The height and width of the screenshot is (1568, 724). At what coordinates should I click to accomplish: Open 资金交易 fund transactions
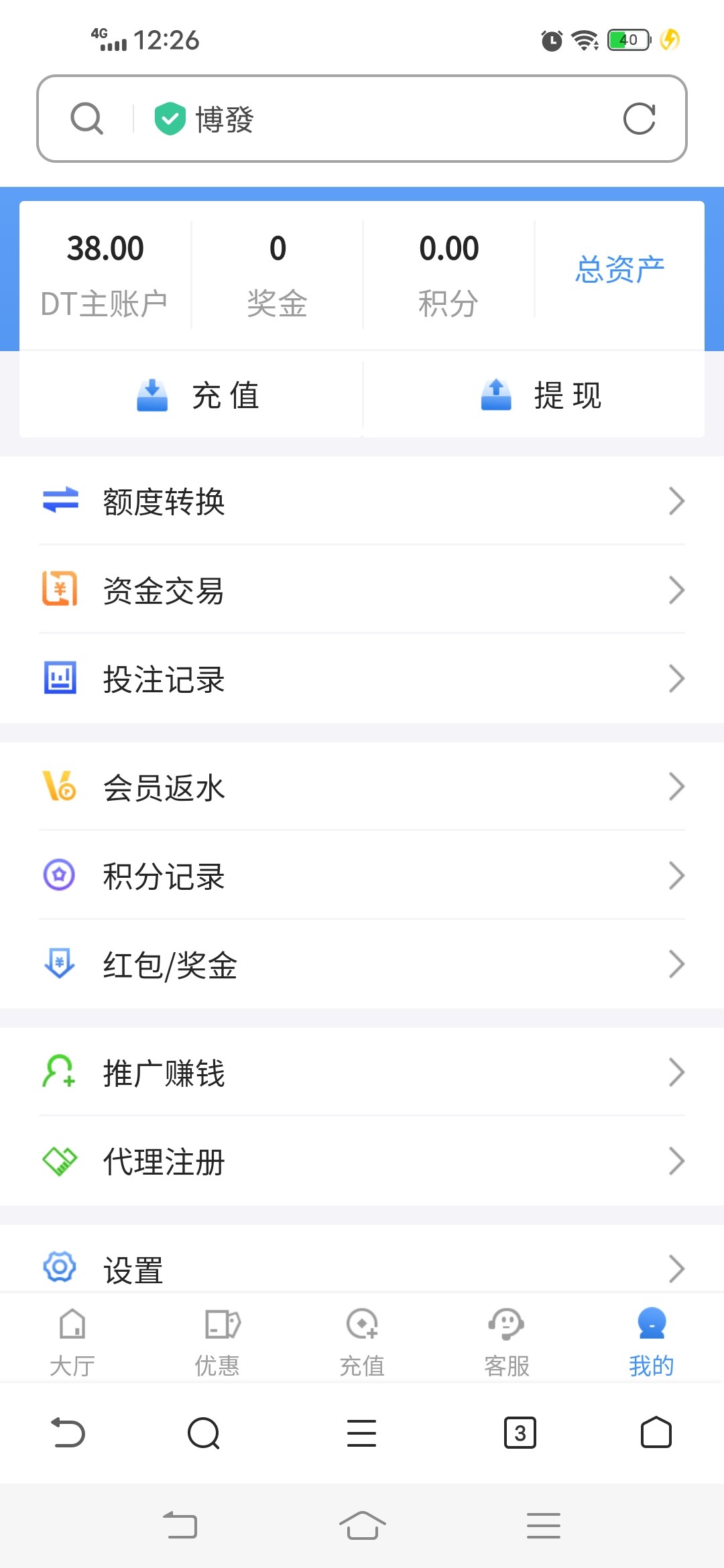362,590
